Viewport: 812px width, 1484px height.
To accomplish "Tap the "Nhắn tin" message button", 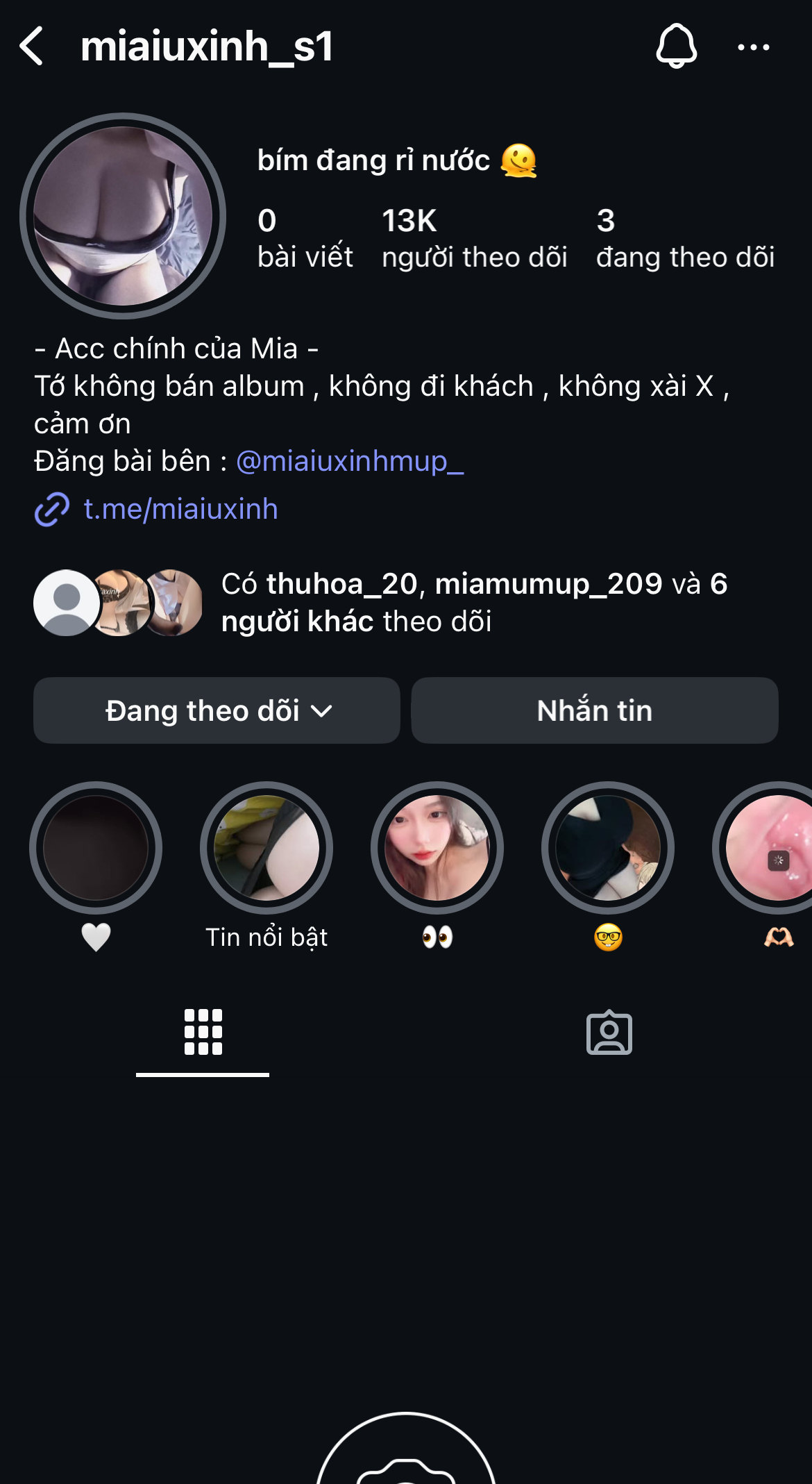I will pos(594,710).
